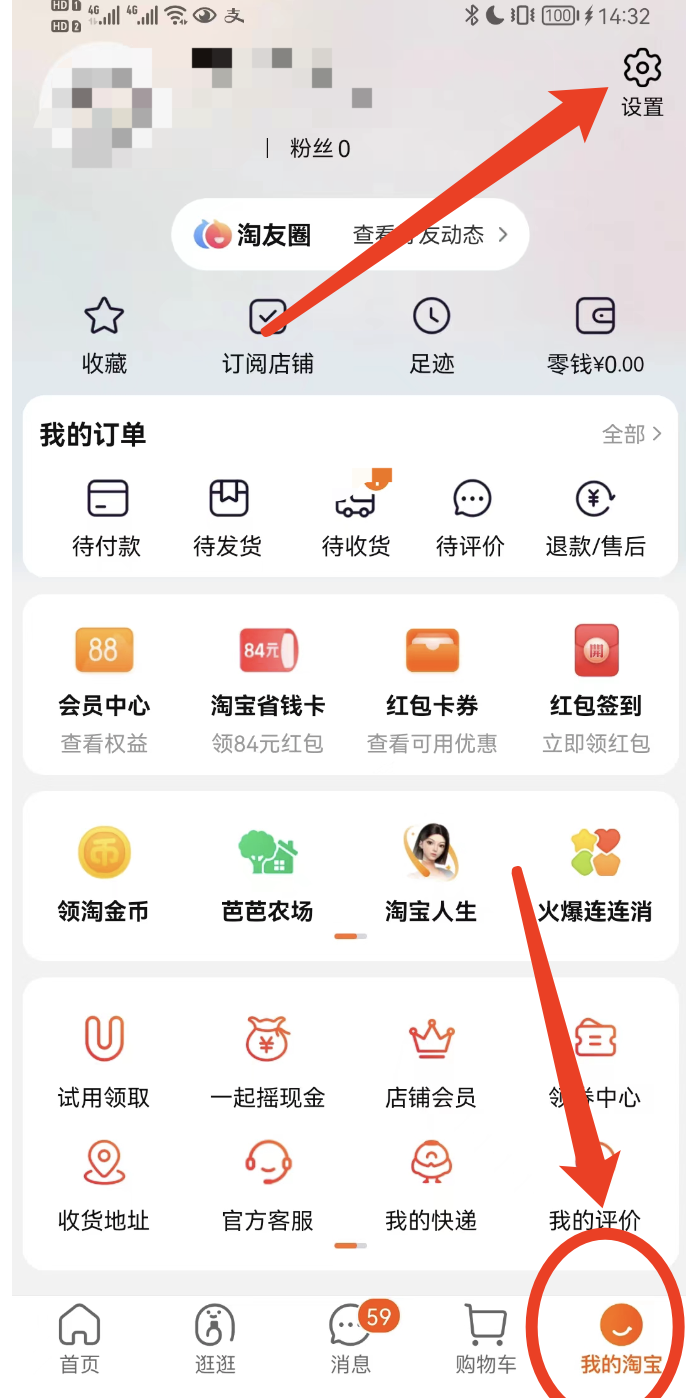This screenshot has width=686, height=1398.
Task: Open 待收货 orders
Action: pos(355,517)
